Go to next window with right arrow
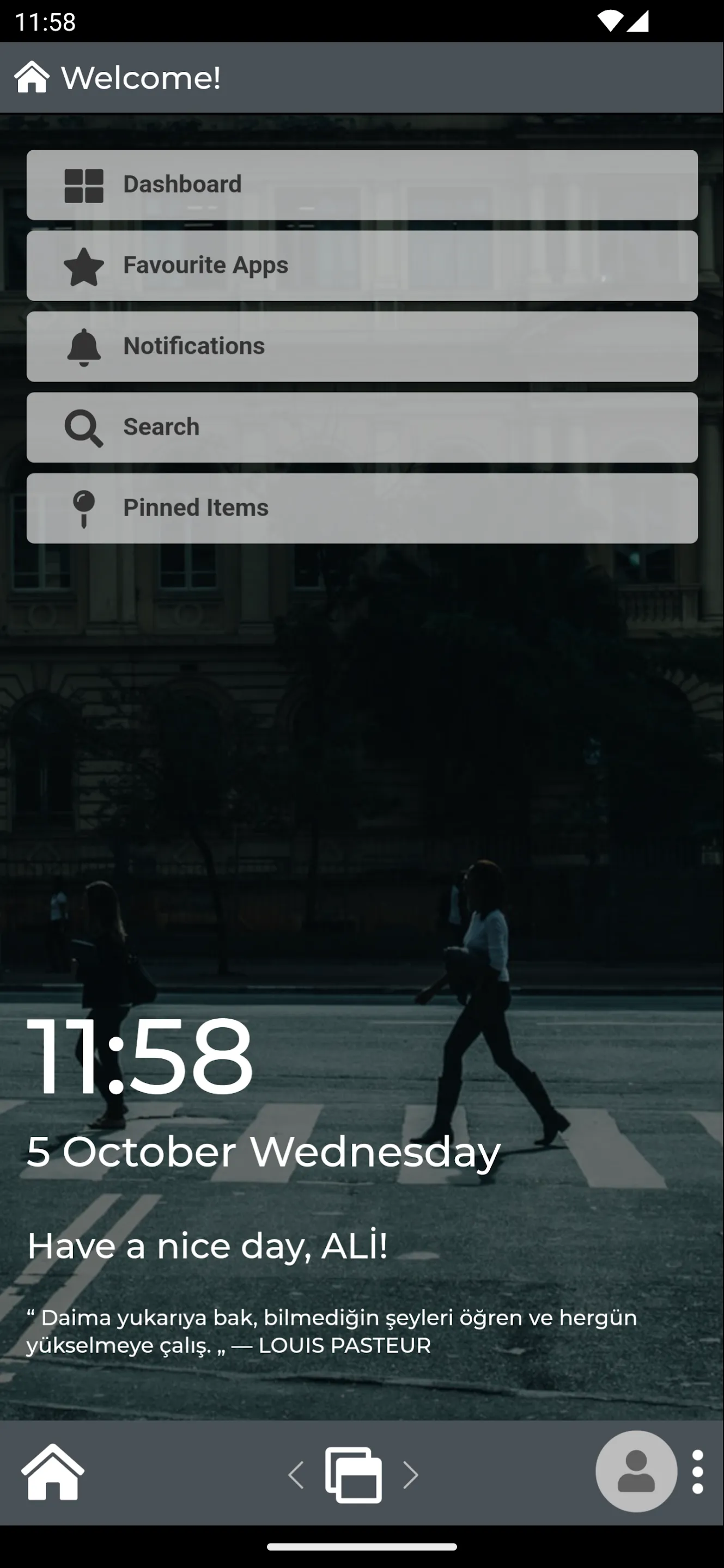This screenshot has height=1568, width=724. tap(411, 1475)
